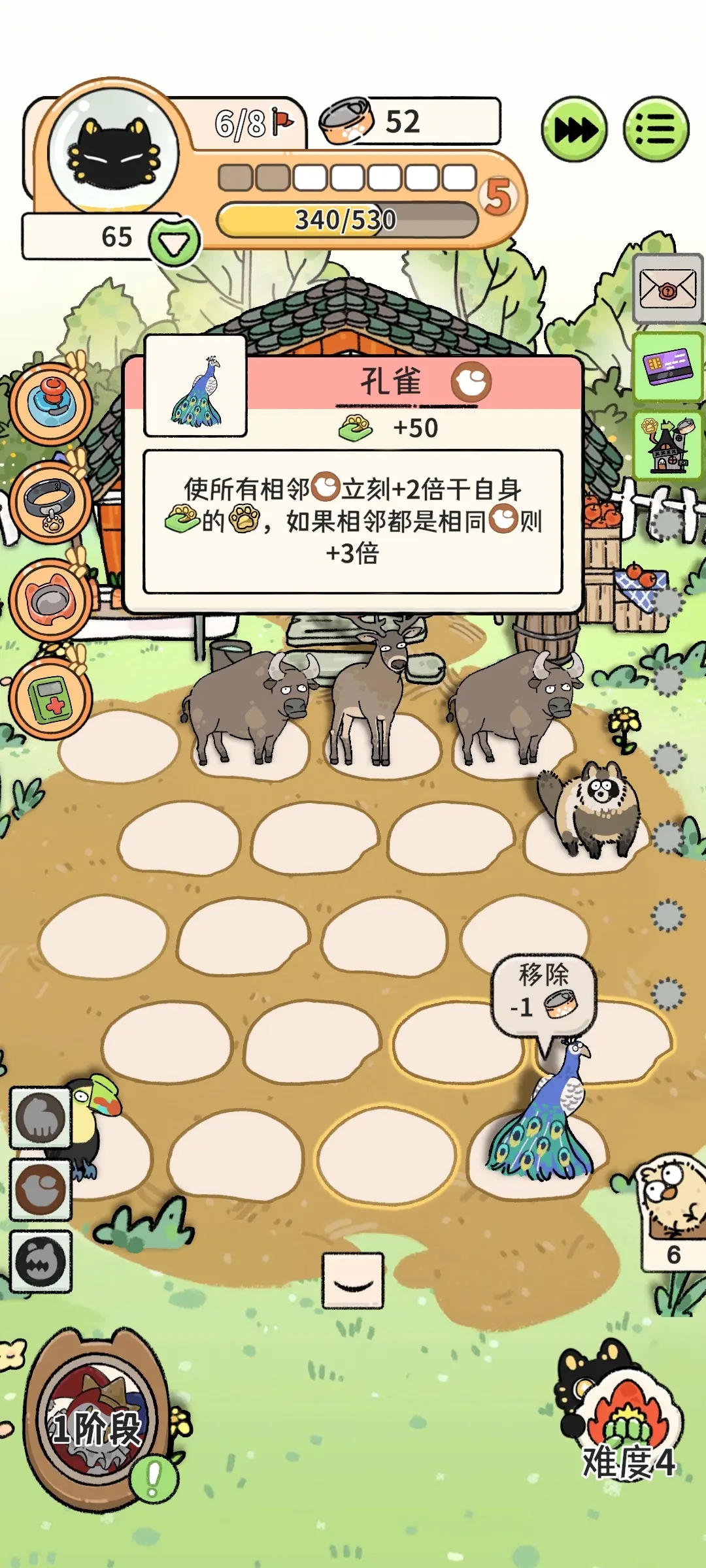Image resolution: width=706 pixels, height=1568 pixels.
Task: Expand the green arrow beside 65
Action: (174, 241)
